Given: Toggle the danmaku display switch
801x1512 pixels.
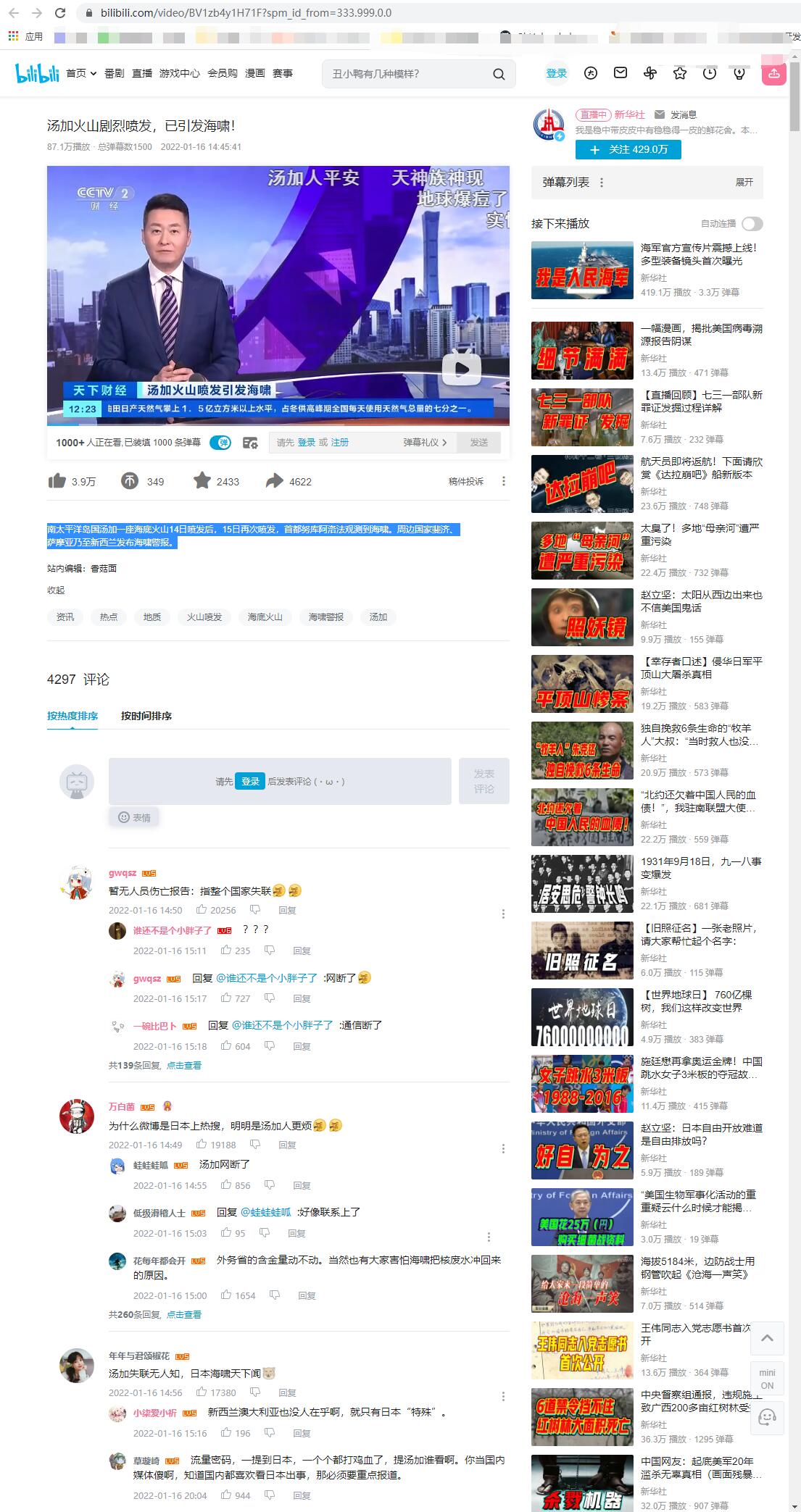Looking at the screenshot, I should [220, 443].
